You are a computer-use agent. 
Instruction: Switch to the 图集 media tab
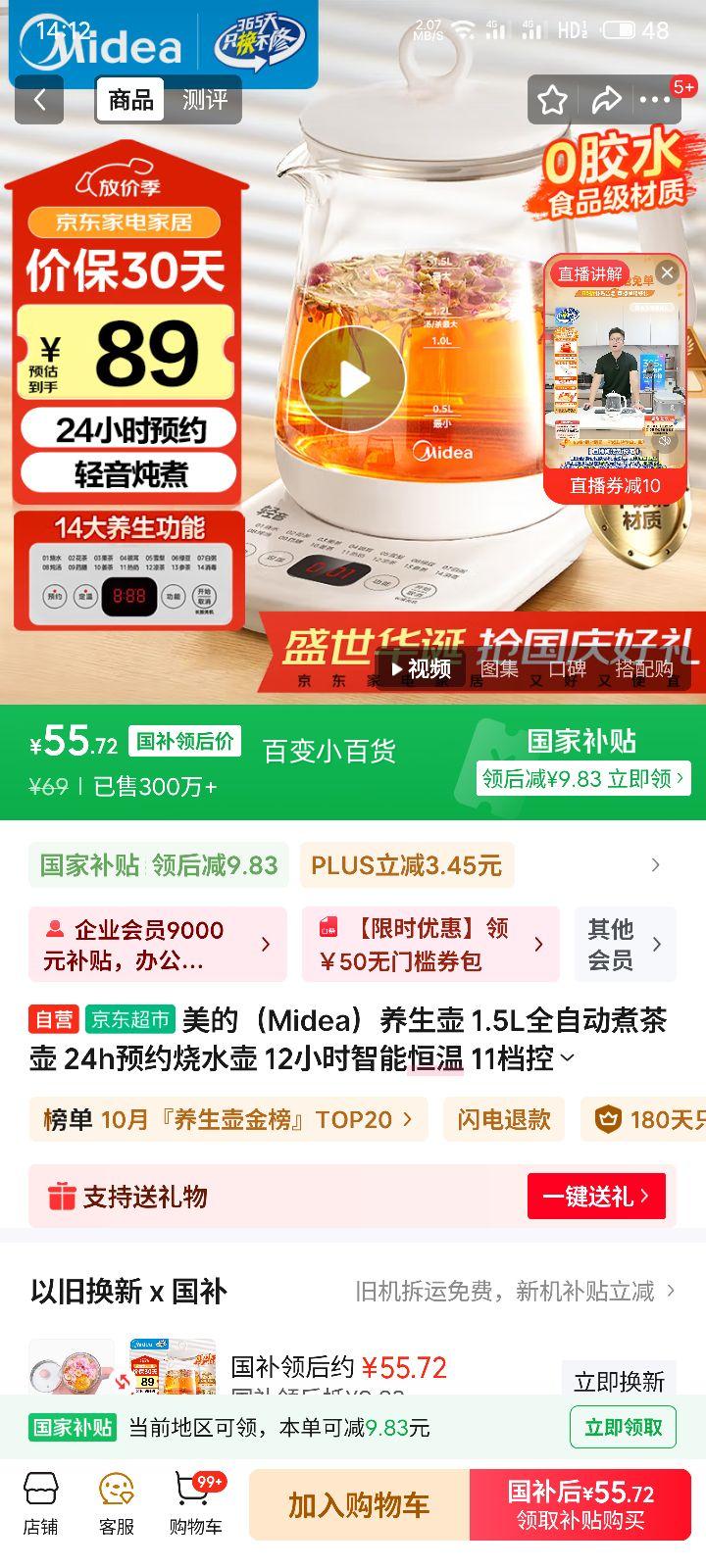coord(498,668)
